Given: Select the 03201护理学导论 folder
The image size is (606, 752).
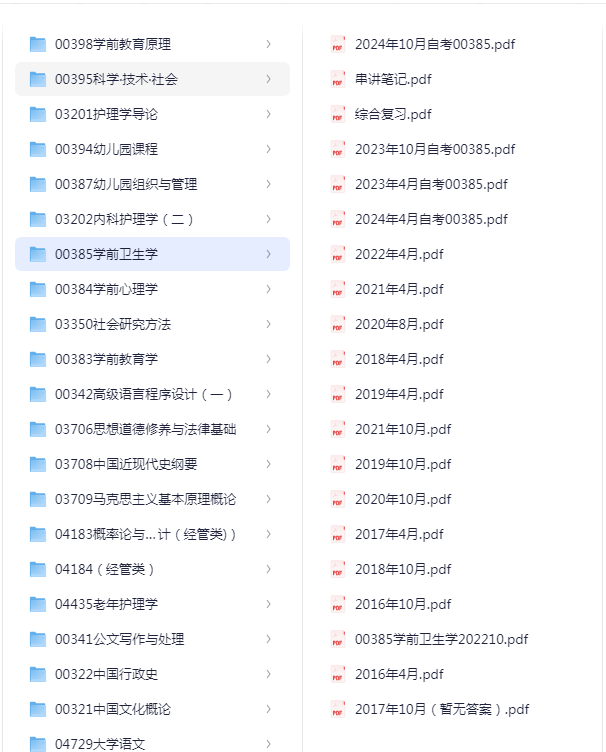Looking at the screenshot, I should [x=152, y=114].
